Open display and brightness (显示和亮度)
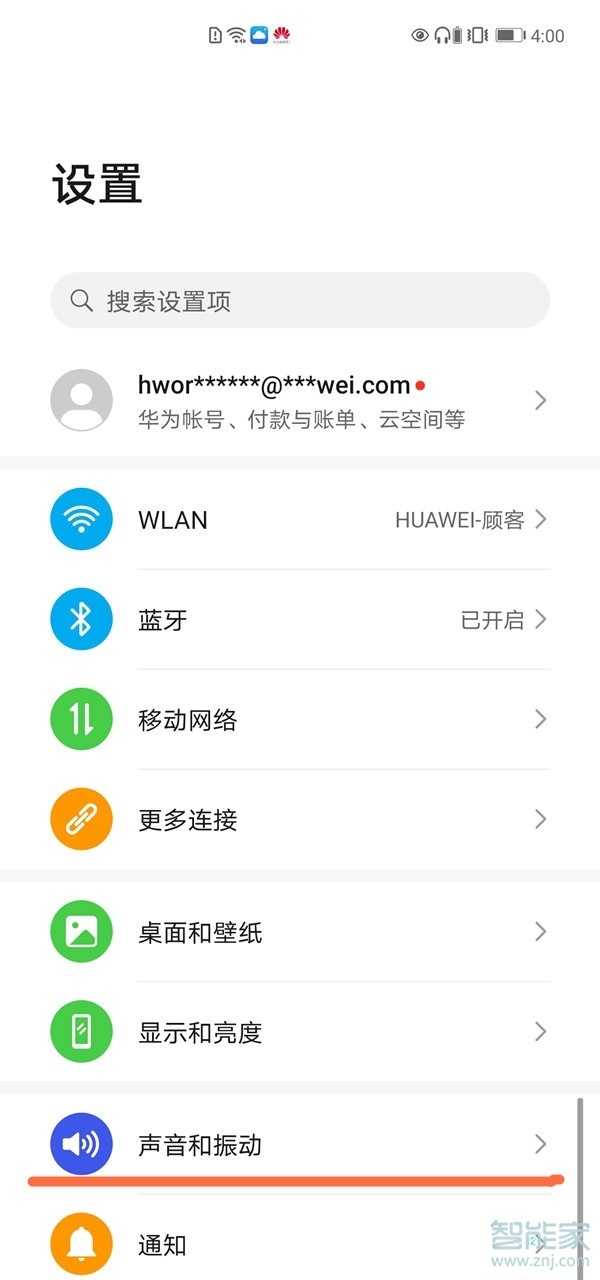600x1280 pixels. tap(300, 1032)
